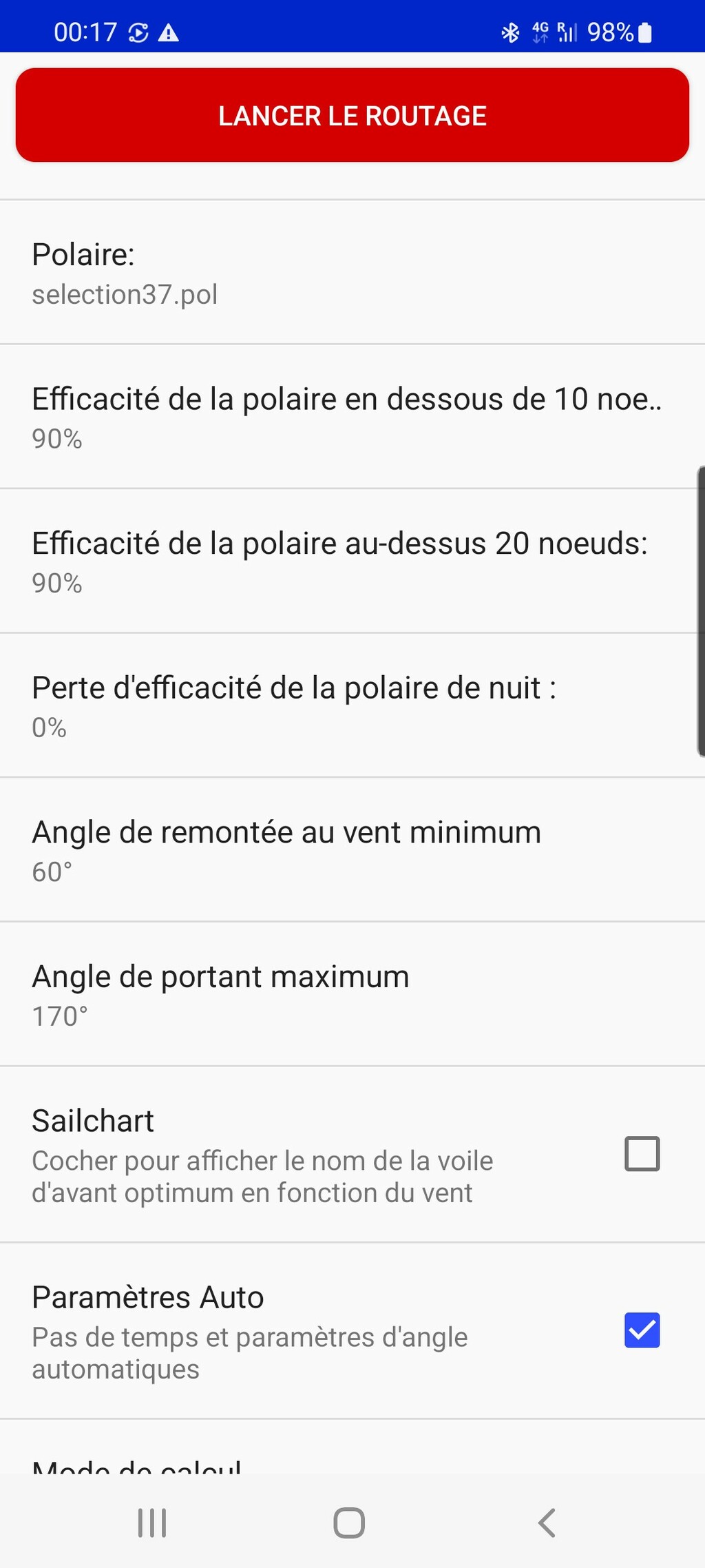The height and width of the screenshot is (1568, 705).
Task: Open recent apps from the navigation bar
Action: pos(152,1523)
